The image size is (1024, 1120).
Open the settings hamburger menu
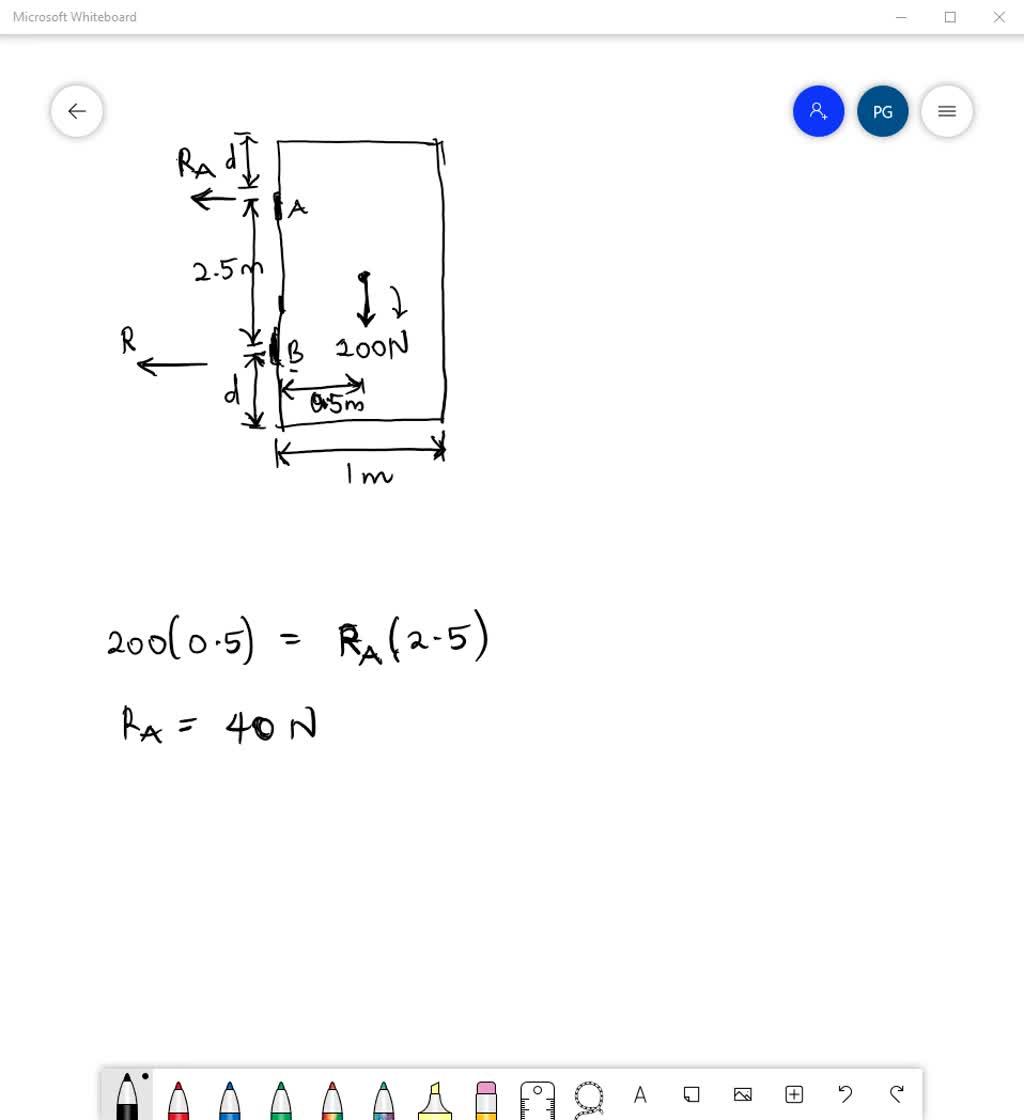pyautogui.click(x=946, y=111)
